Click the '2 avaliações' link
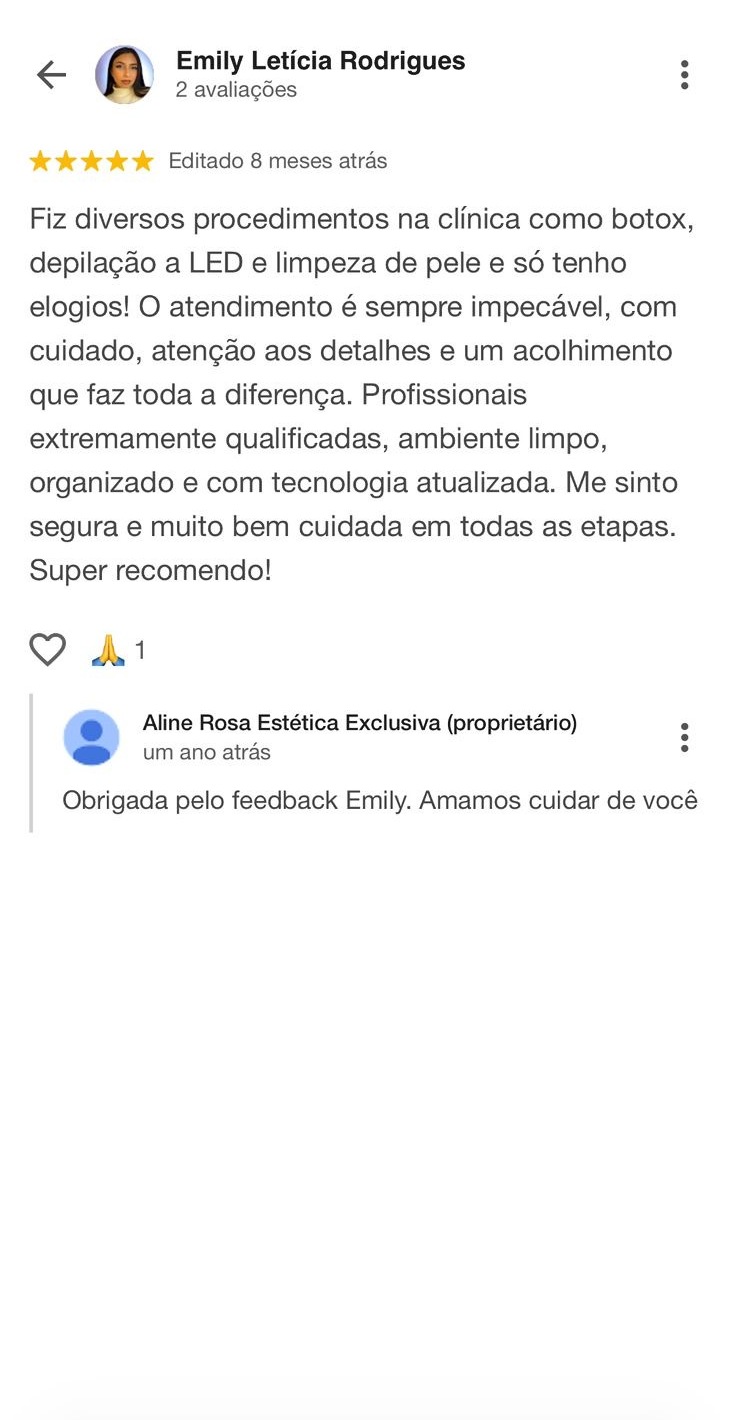This screenshot has width=736, height=1420. coord(236,89)
